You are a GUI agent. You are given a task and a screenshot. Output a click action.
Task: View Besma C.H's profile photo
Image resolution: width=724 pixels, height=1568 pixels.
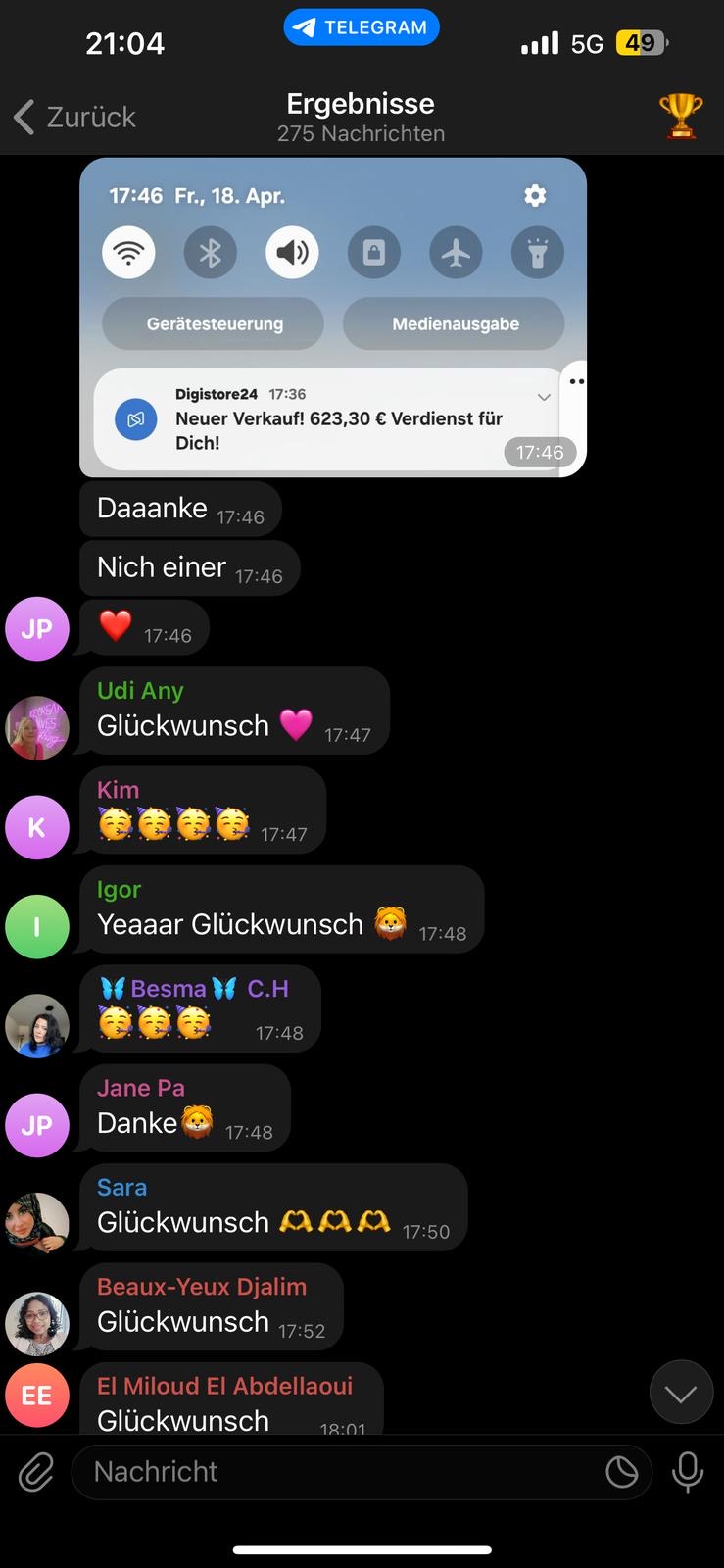coord(37,1026)
